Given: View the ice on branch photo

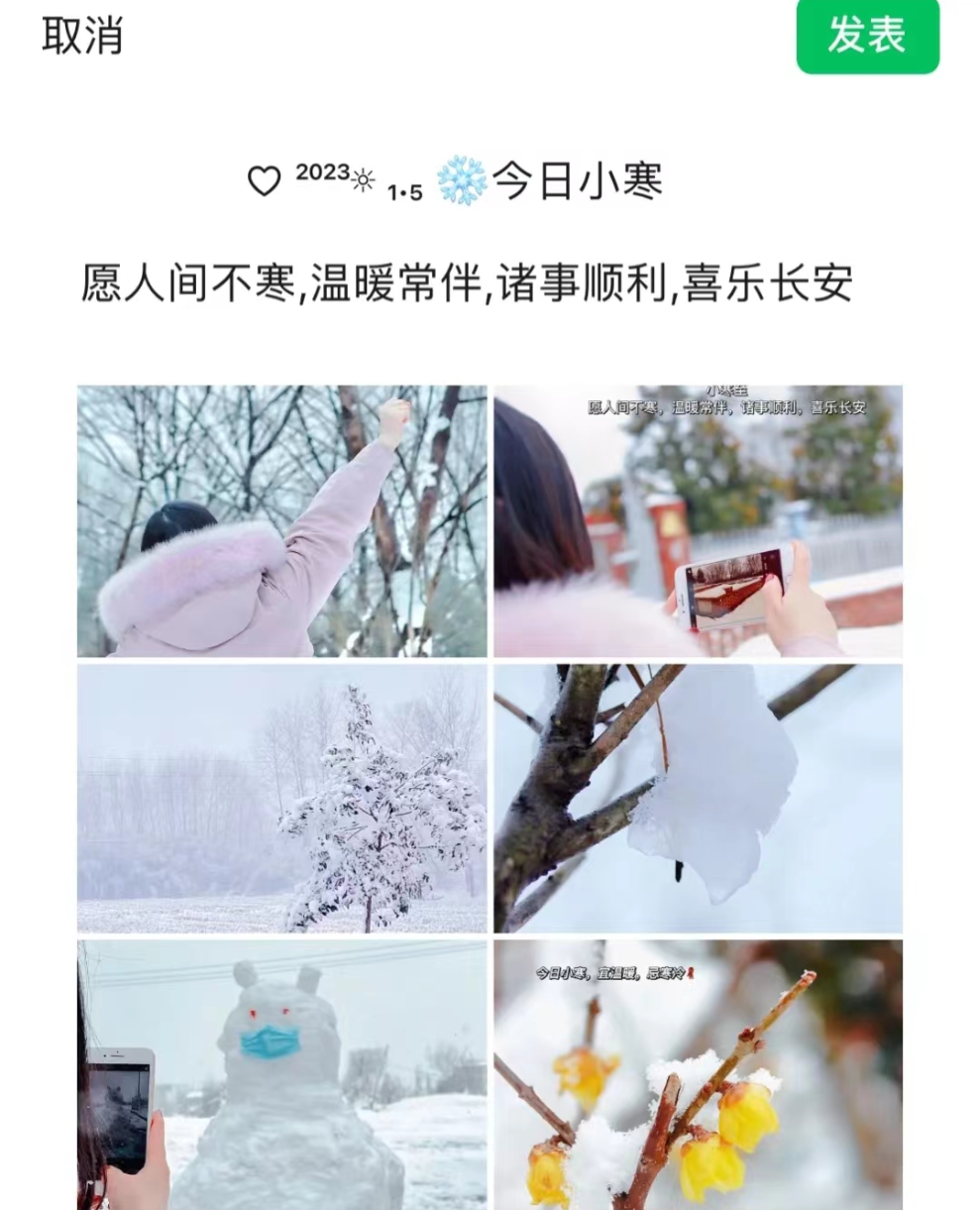Looking at the screenshot, I should (x=698, y=798).
